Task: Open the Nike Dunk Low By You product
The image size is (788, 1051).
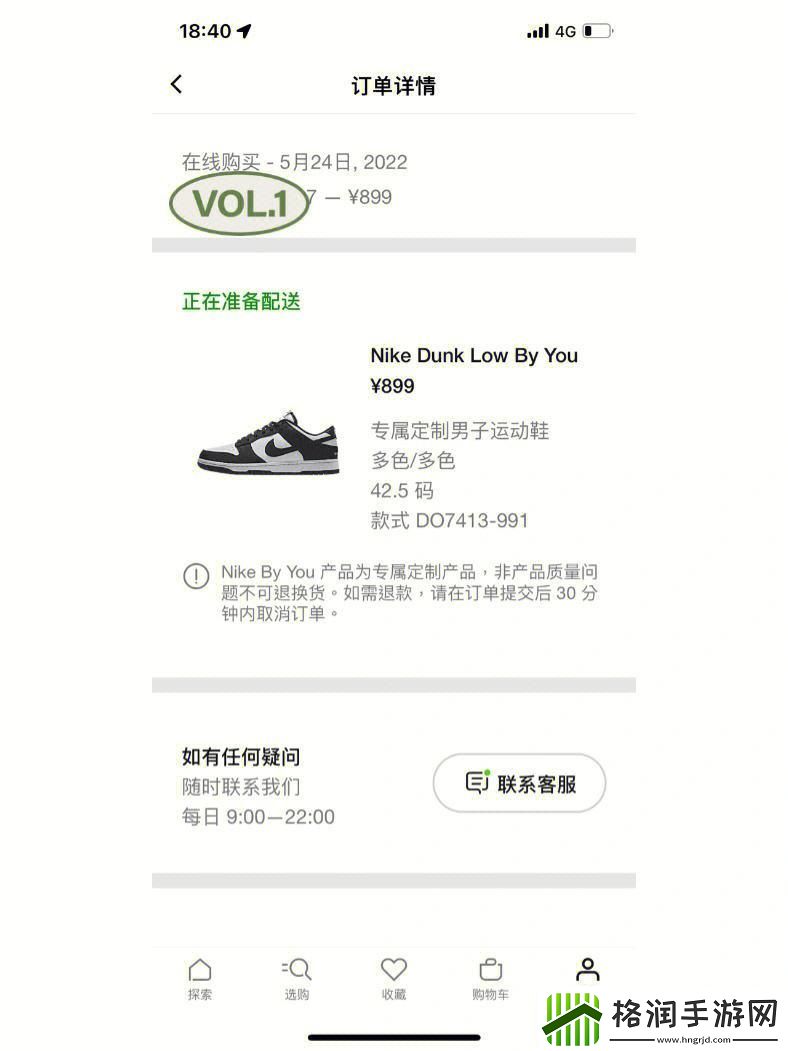Action: pos(473,356)
